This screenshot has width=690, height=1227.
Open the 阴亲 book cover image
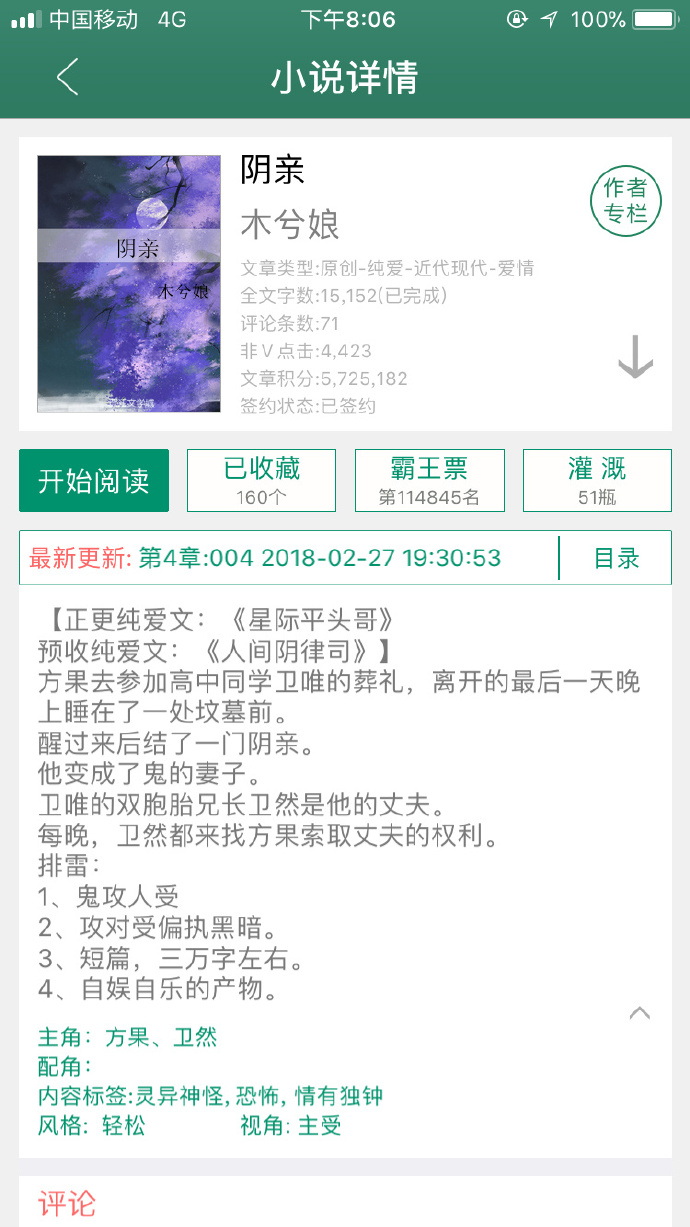click(x=129, y=284)
